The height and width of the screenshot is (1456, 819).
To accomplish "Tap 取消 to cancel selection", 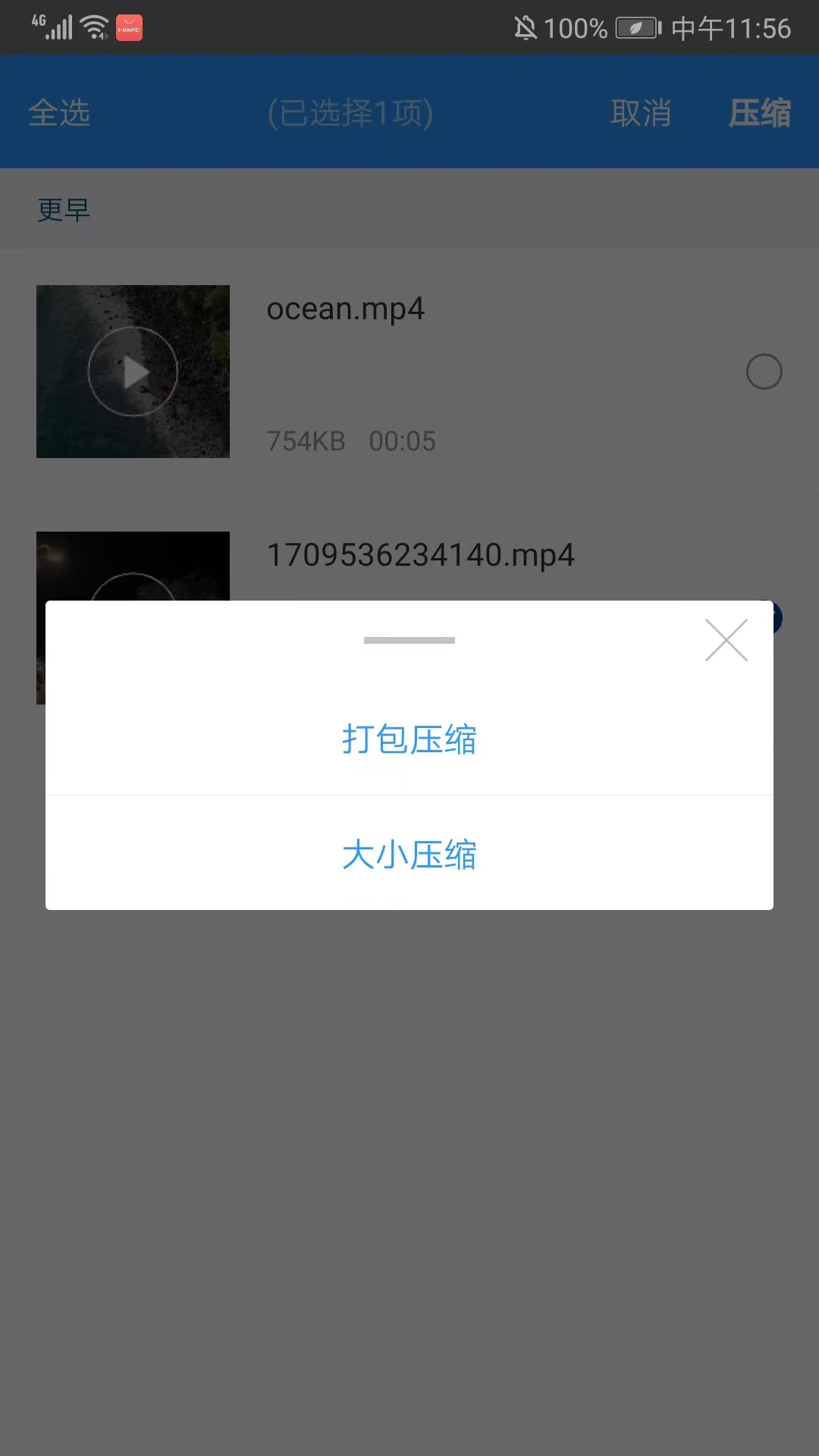I will tap(641, 113).
